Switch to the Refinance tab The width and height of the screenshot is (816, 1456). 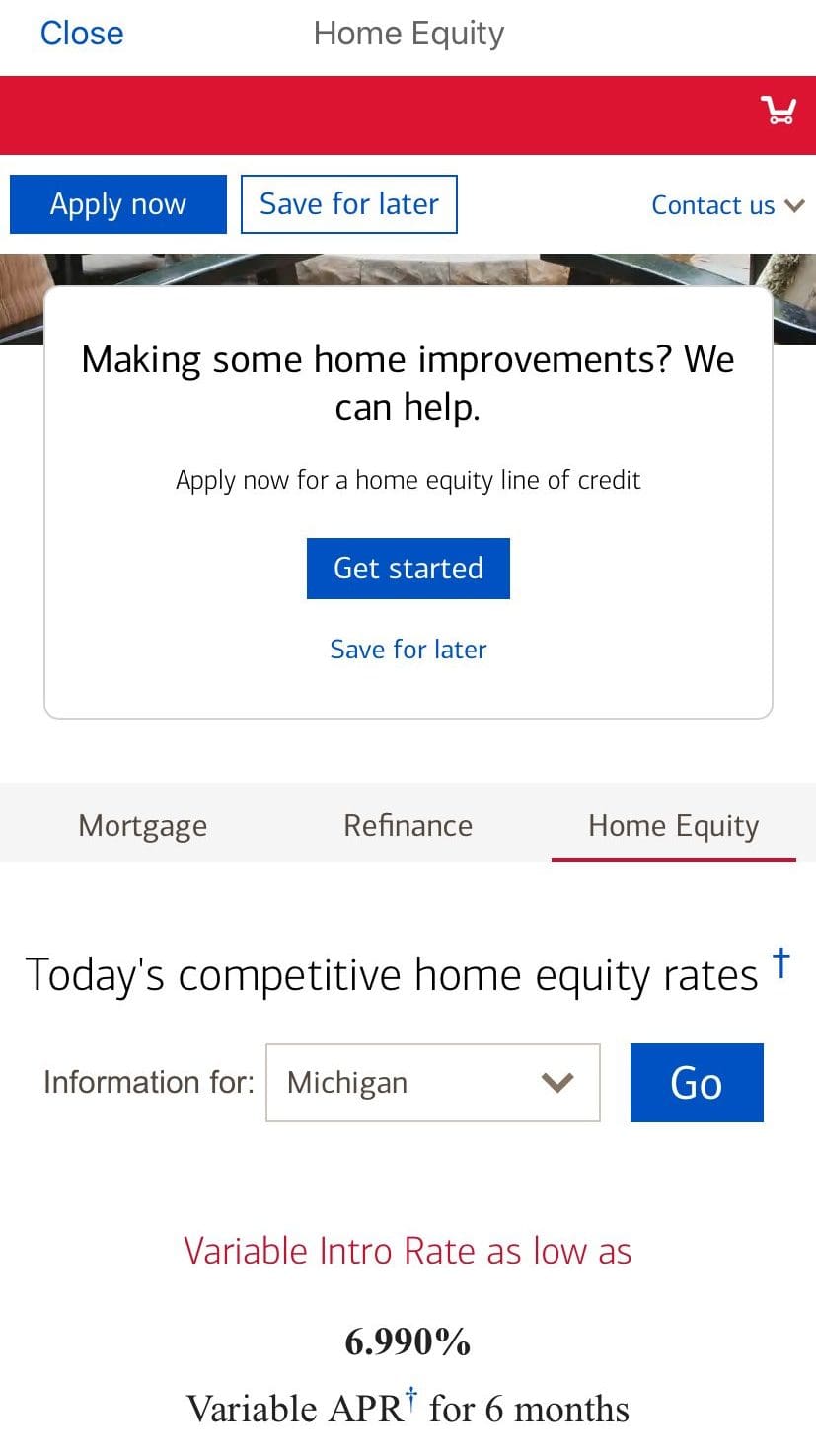click(x=408, y=825)
